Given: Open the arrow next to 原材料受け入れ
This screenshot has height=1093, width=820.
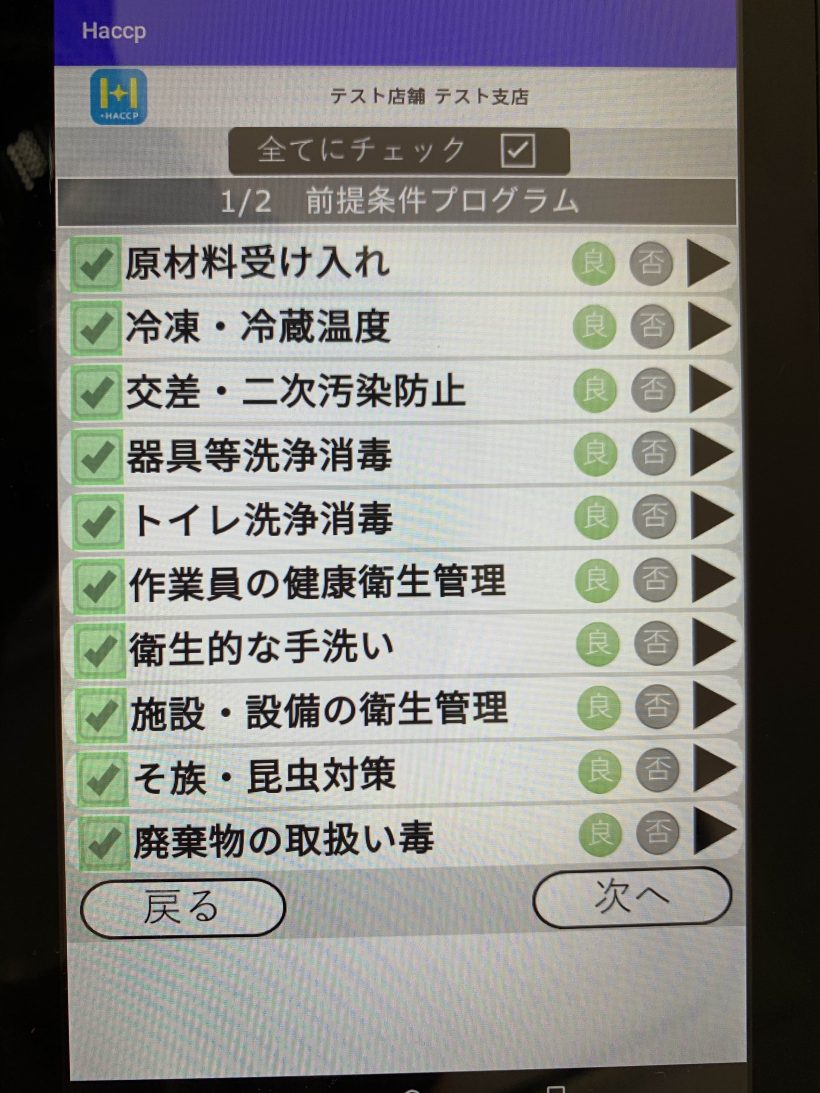Looking at the screenshot, I should pyautogui.click(x=710, y=264).
